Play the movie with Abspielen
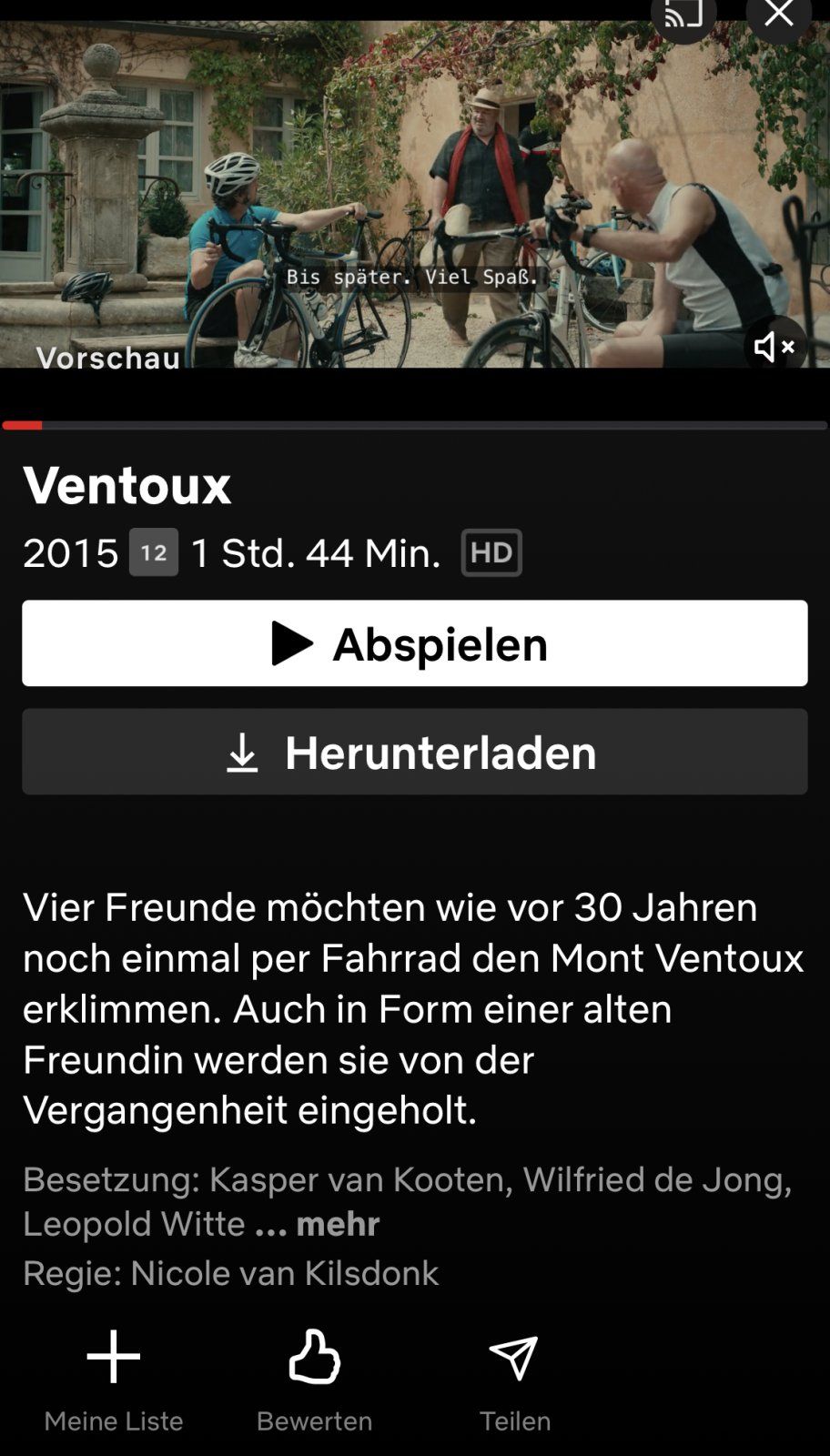The width and height of the screenshot is (830, 1456). [414, 643]
